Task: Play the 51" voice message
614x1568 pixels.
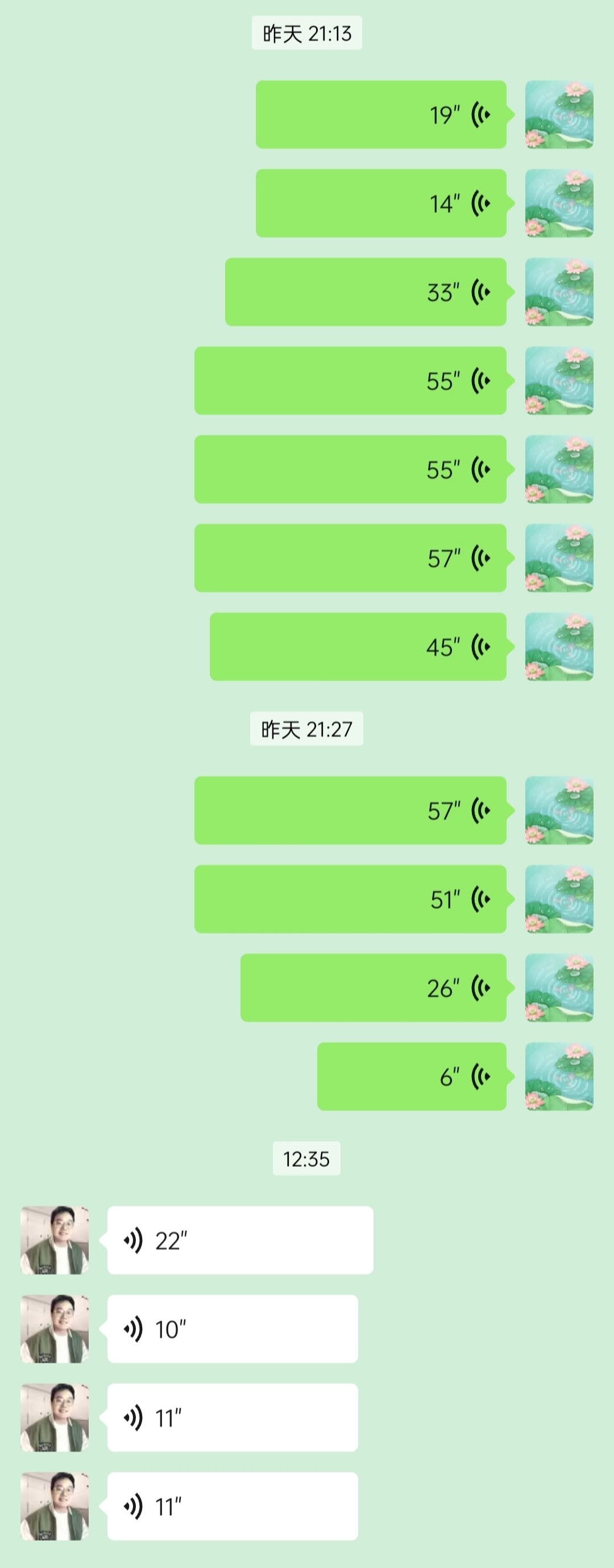Action: (x=350, y=899)
